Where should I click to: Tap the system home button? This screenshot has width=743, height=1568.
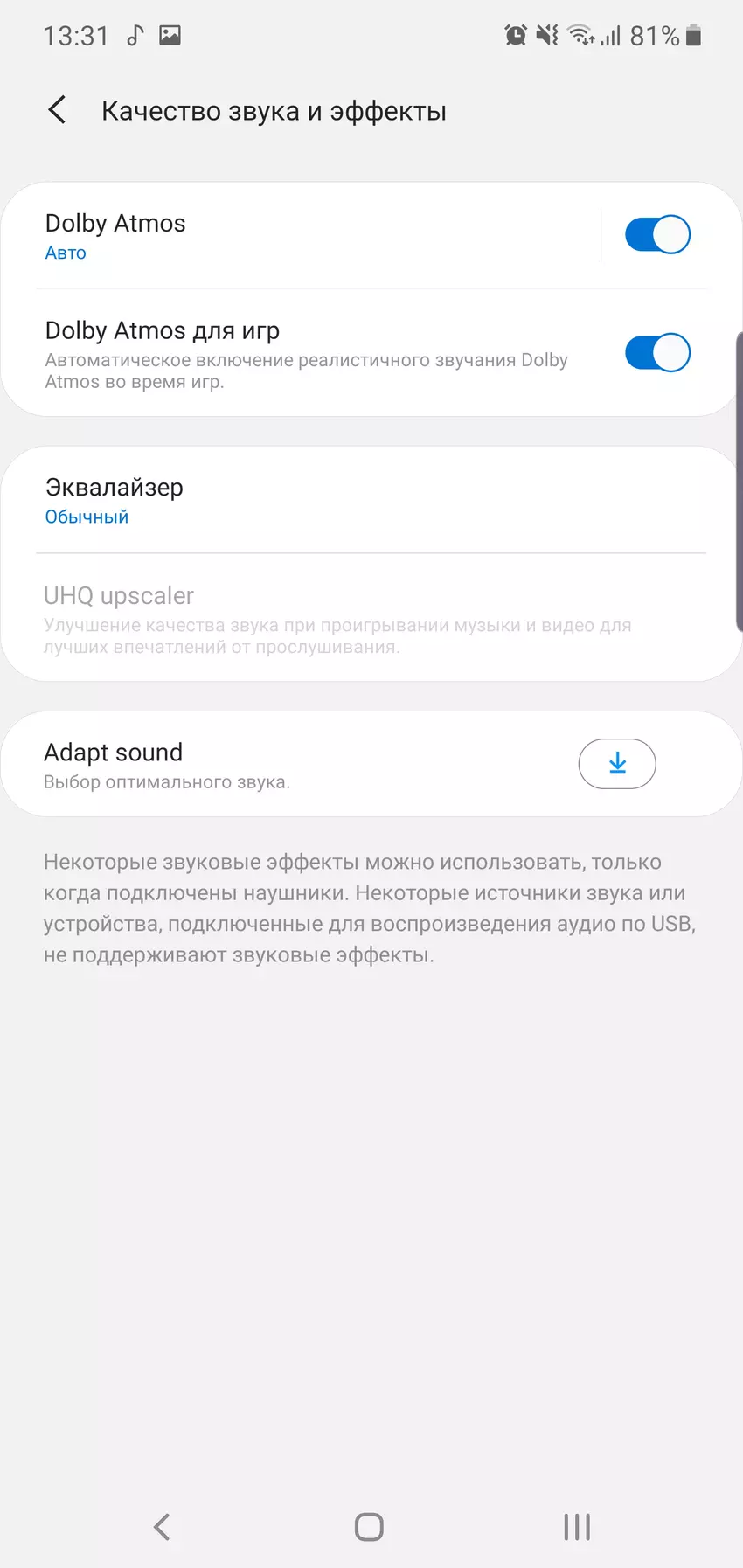click(x=369, y=1527)
